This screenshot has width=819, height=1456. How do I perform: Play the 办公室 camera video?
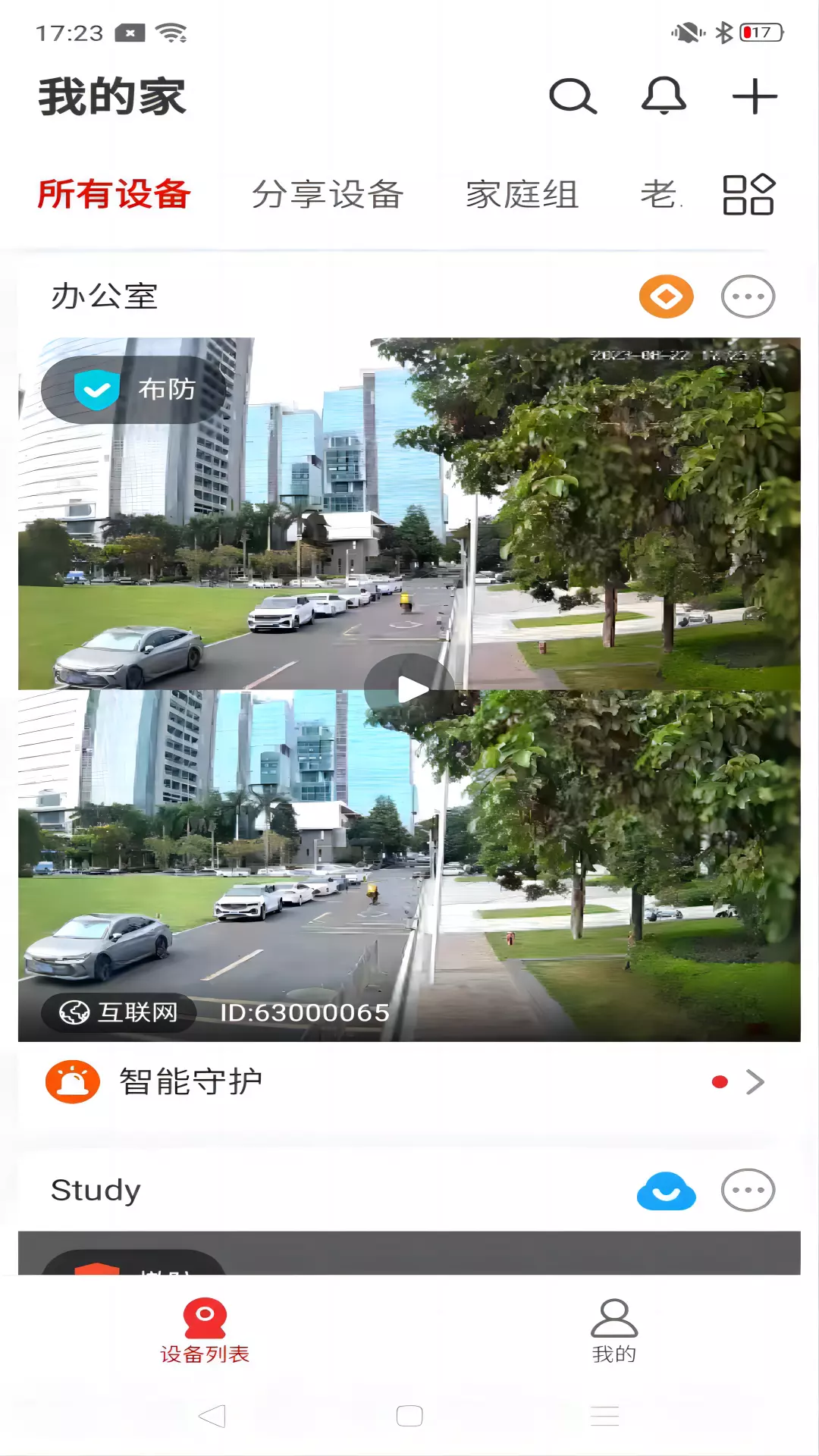[x=409, y=689]
